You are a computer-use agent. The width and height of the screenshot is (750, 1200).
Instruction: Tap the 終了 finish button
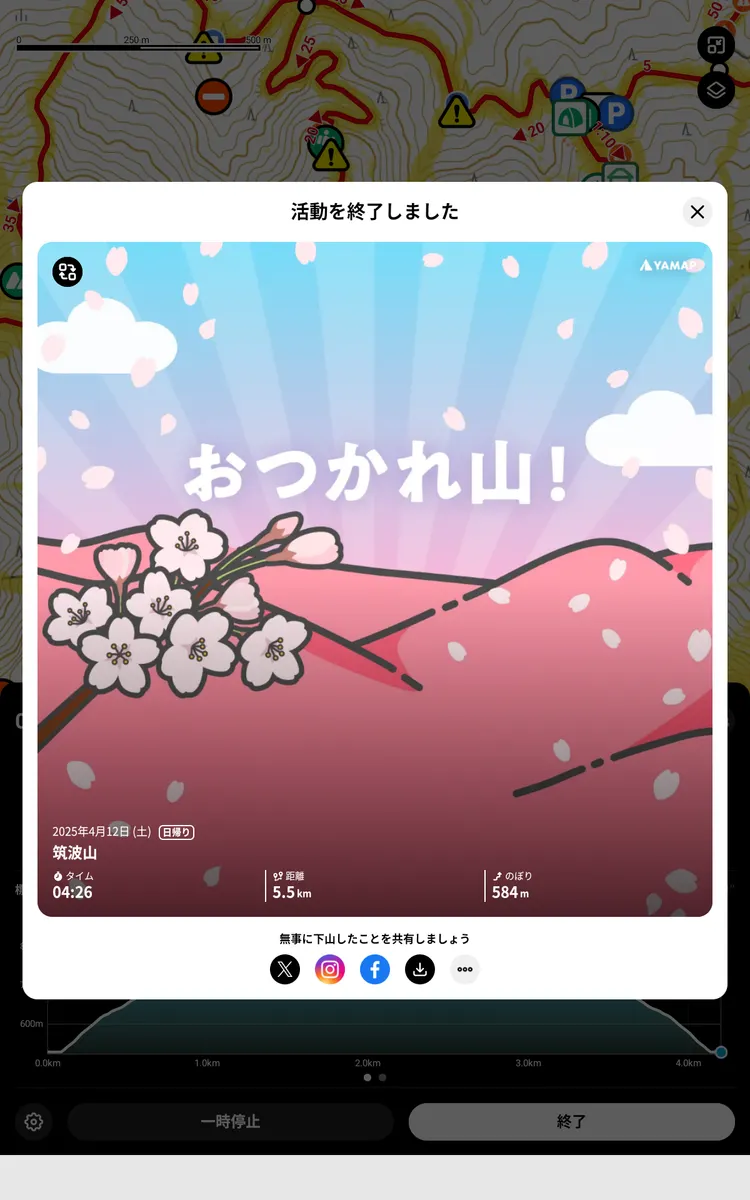tap(571, 1122)
